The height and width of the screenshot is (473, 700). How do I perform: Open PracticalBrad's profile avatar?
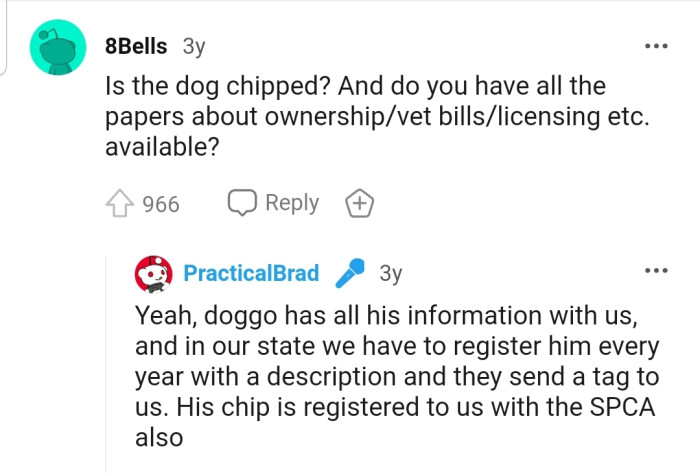pyautogui.click(x=153, y=273)
